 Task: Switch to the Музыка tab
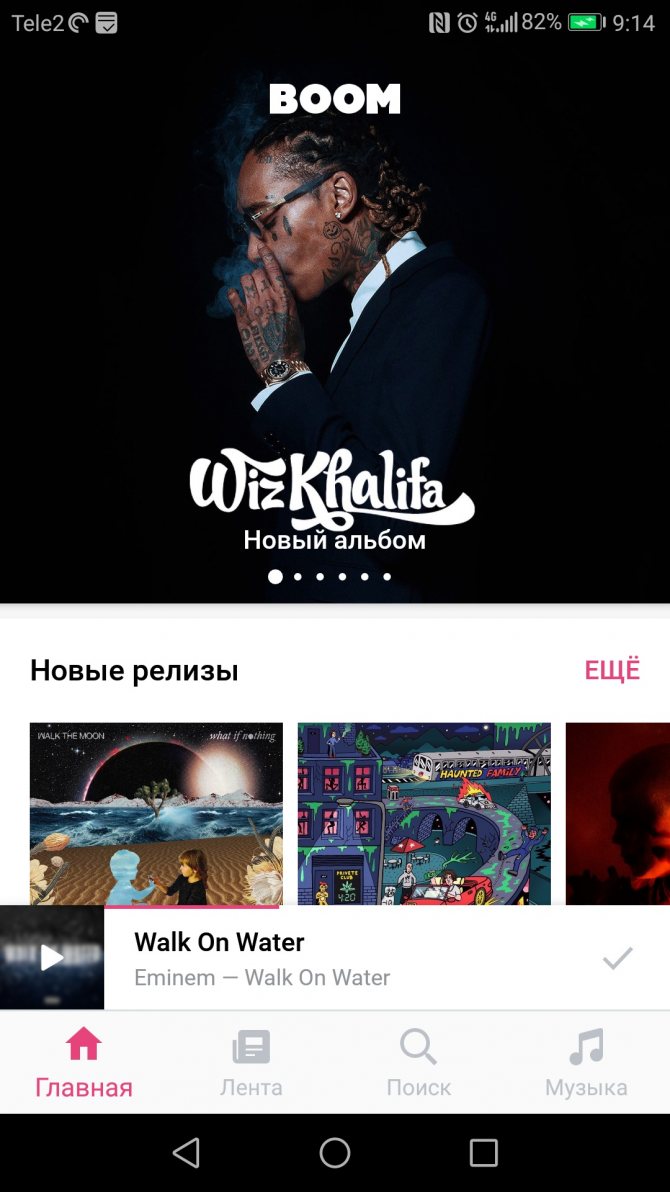pos(586,1063)
